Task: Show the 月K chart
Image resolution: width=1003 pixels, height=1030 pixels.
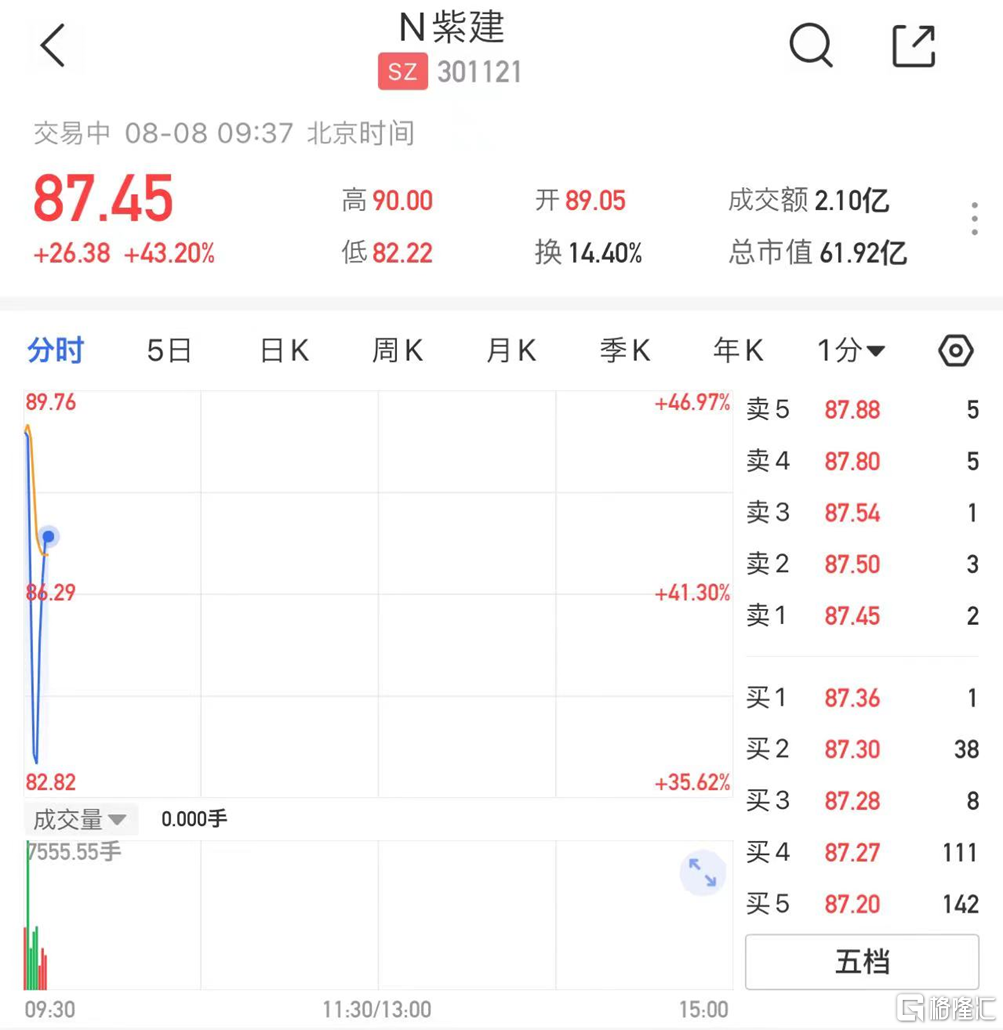Action: pyautogui.click(x=511, y=351)
